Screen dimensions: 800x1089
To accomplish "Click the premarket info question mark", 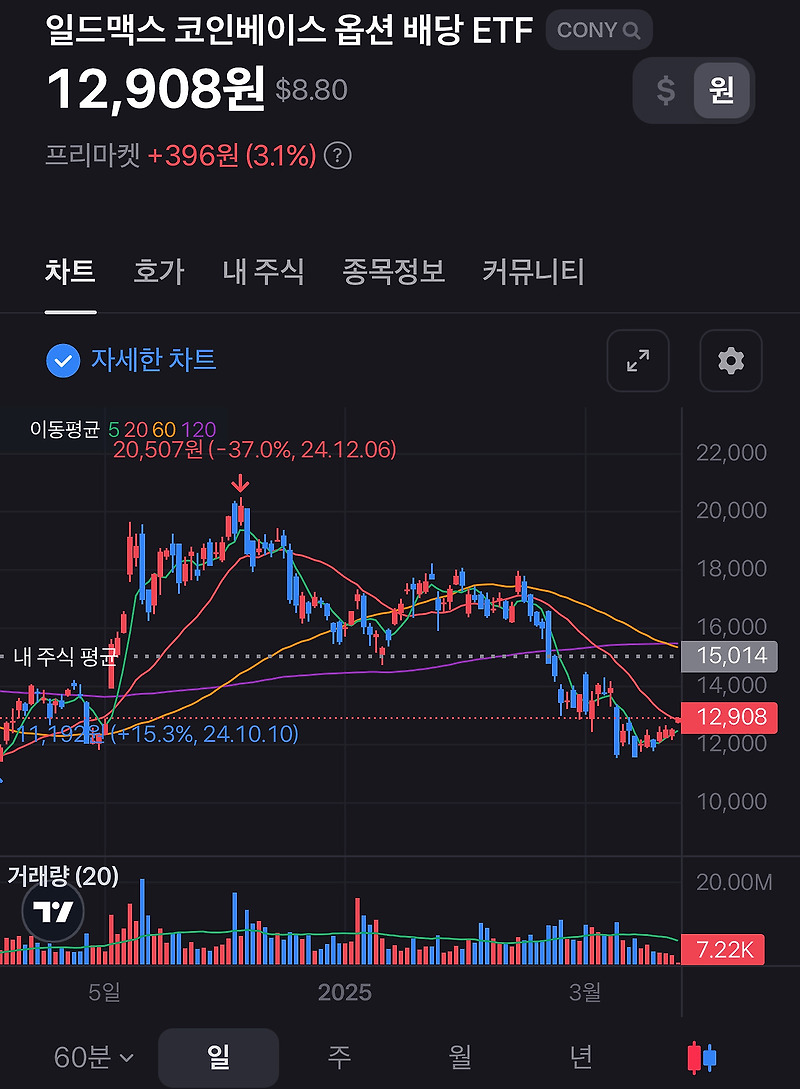I will (x=336, y=156).
